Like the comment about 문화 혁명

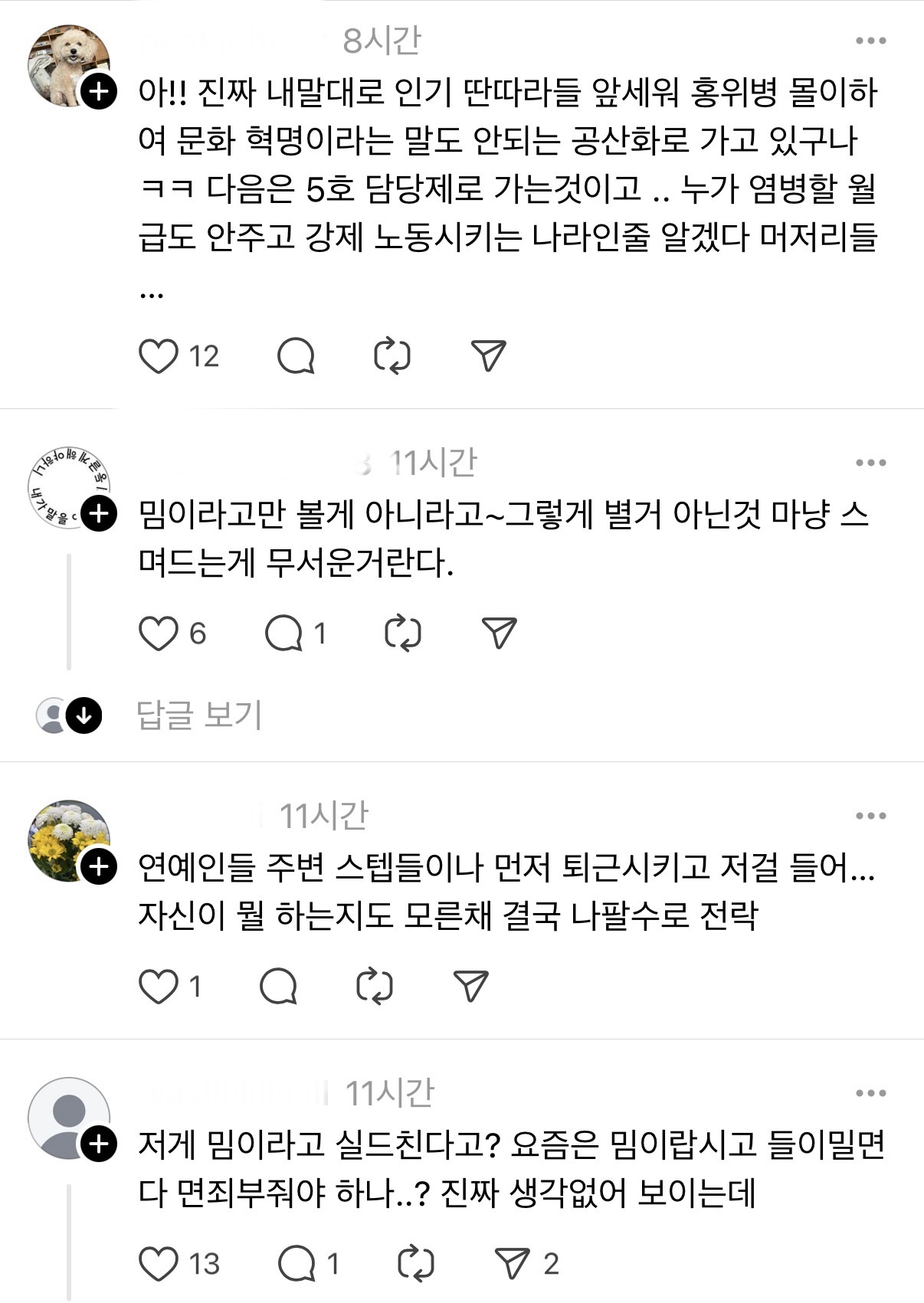point(162,354)
